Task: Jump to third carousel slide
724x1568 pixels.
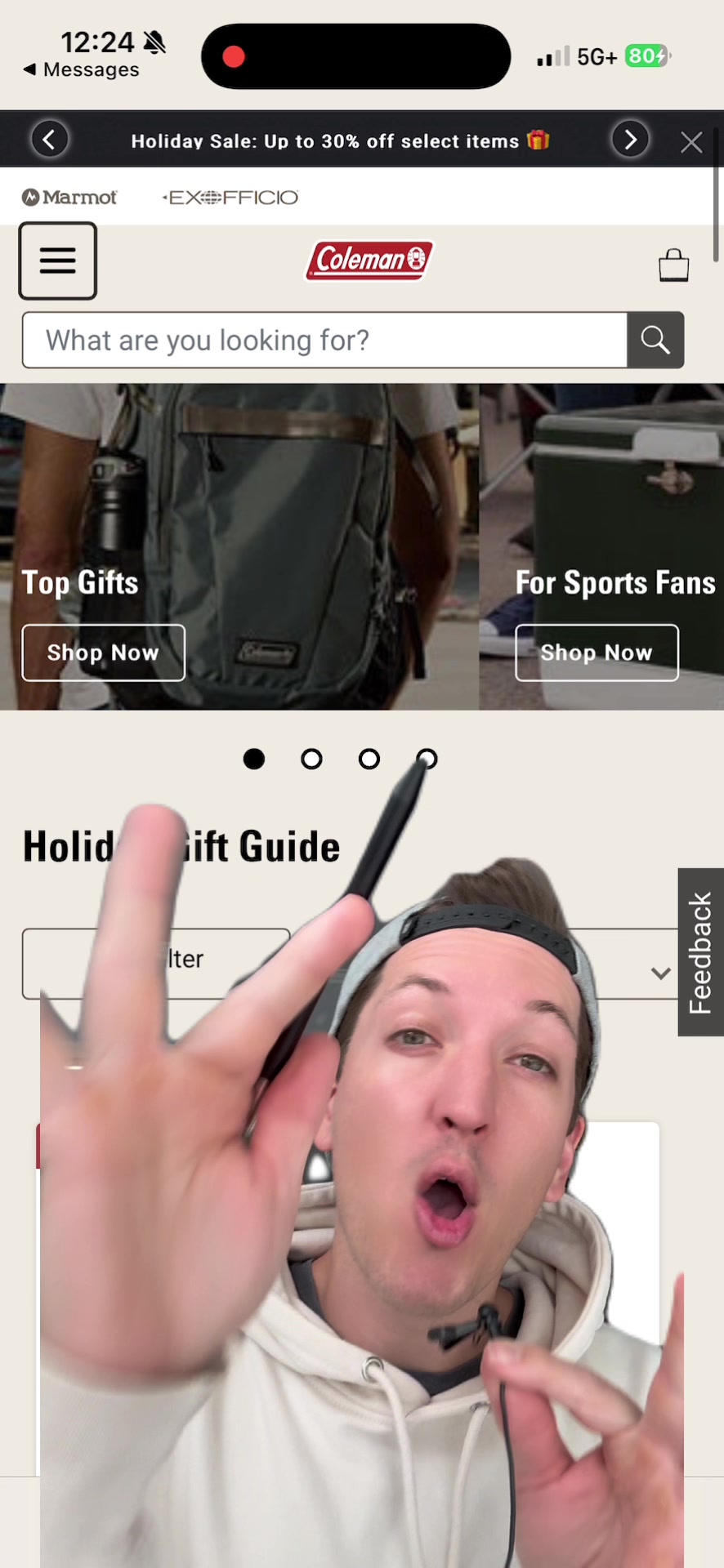Action: click(x=369, y=759)
